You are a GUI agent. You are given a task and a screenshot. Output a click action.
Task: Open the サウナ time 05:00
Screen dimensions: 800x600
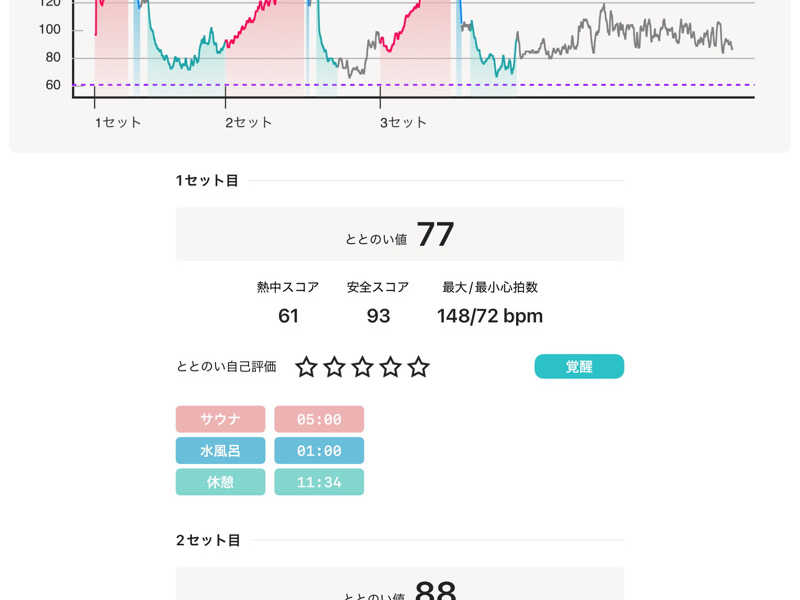(x=319, y=419)
